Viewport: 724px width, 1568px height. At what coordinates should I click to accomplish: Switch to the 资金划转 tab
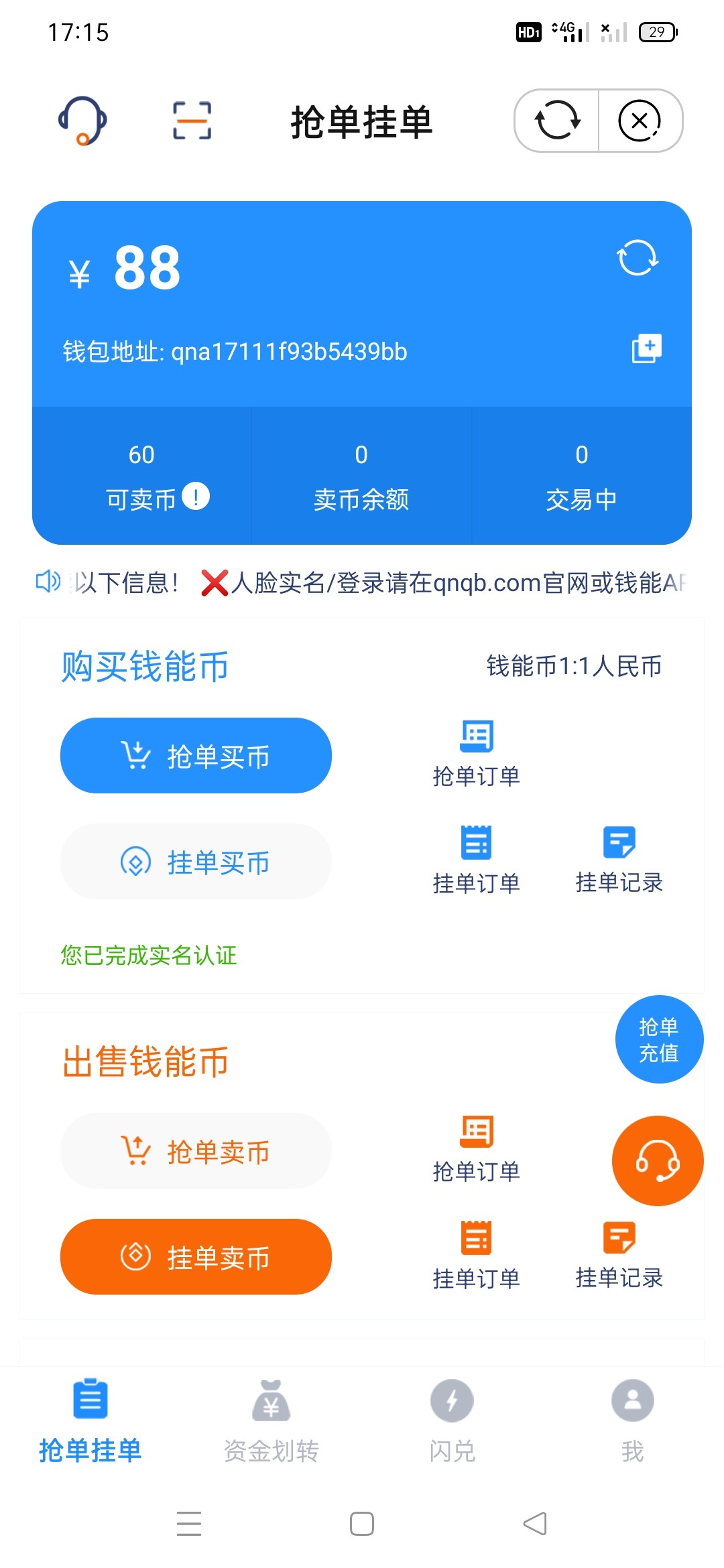tap(271, 1421)
